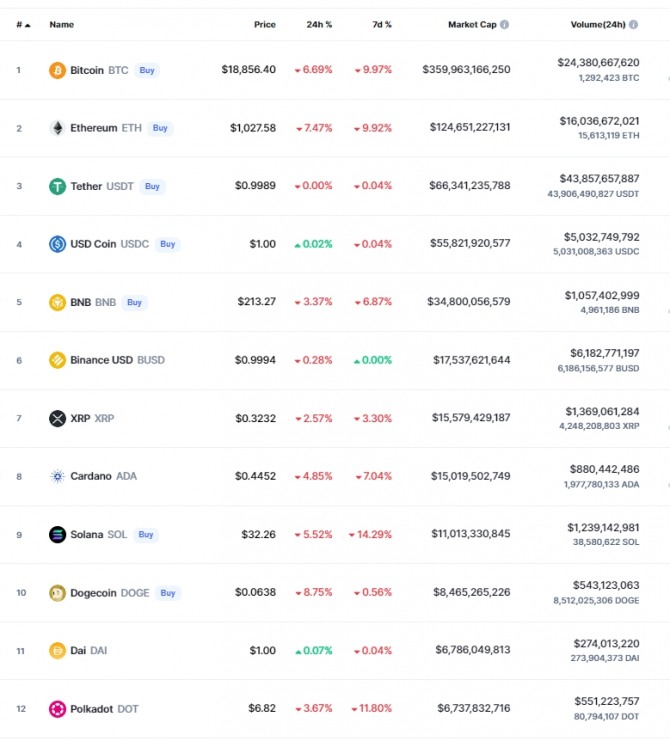The height and width of the screenshot is (741, 670).
Task: Tap Buy next to Dogecoin
Action: click(168, 592)
